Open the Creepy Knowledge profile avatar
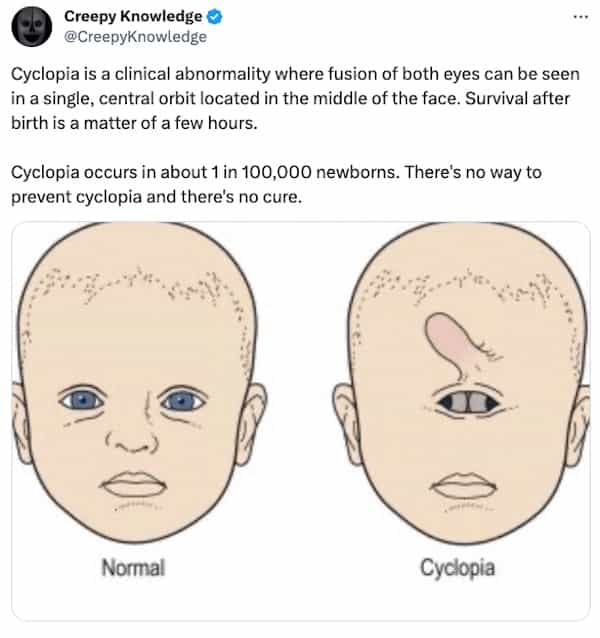Screen dimensions: 600x638 (x=31, y=27)
